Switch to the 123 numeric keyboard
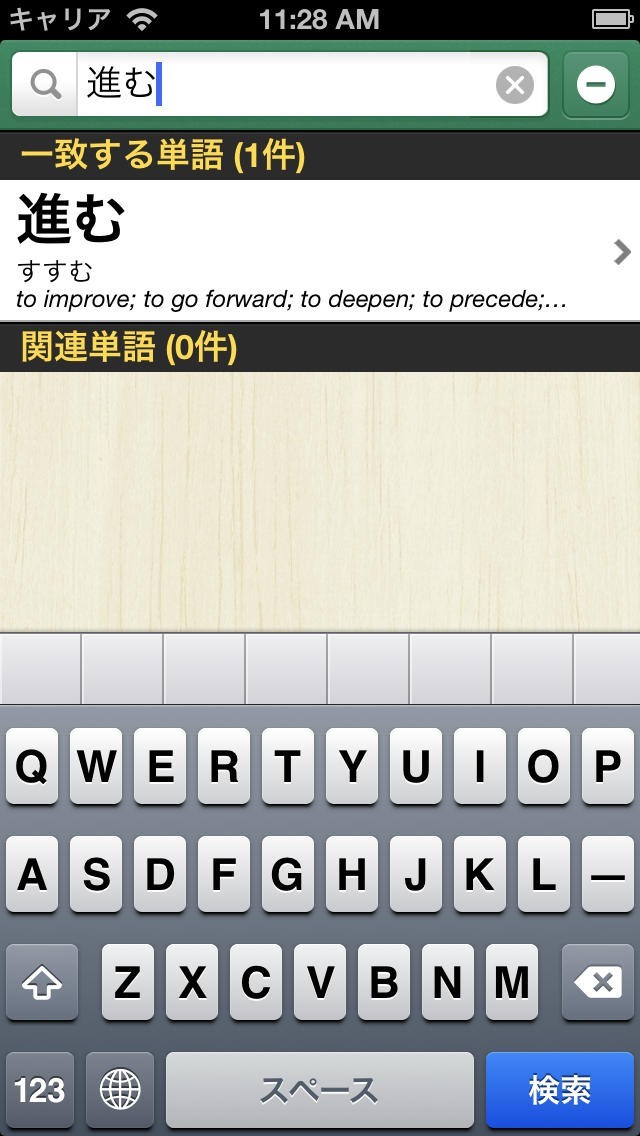 tap(40, 1090)
